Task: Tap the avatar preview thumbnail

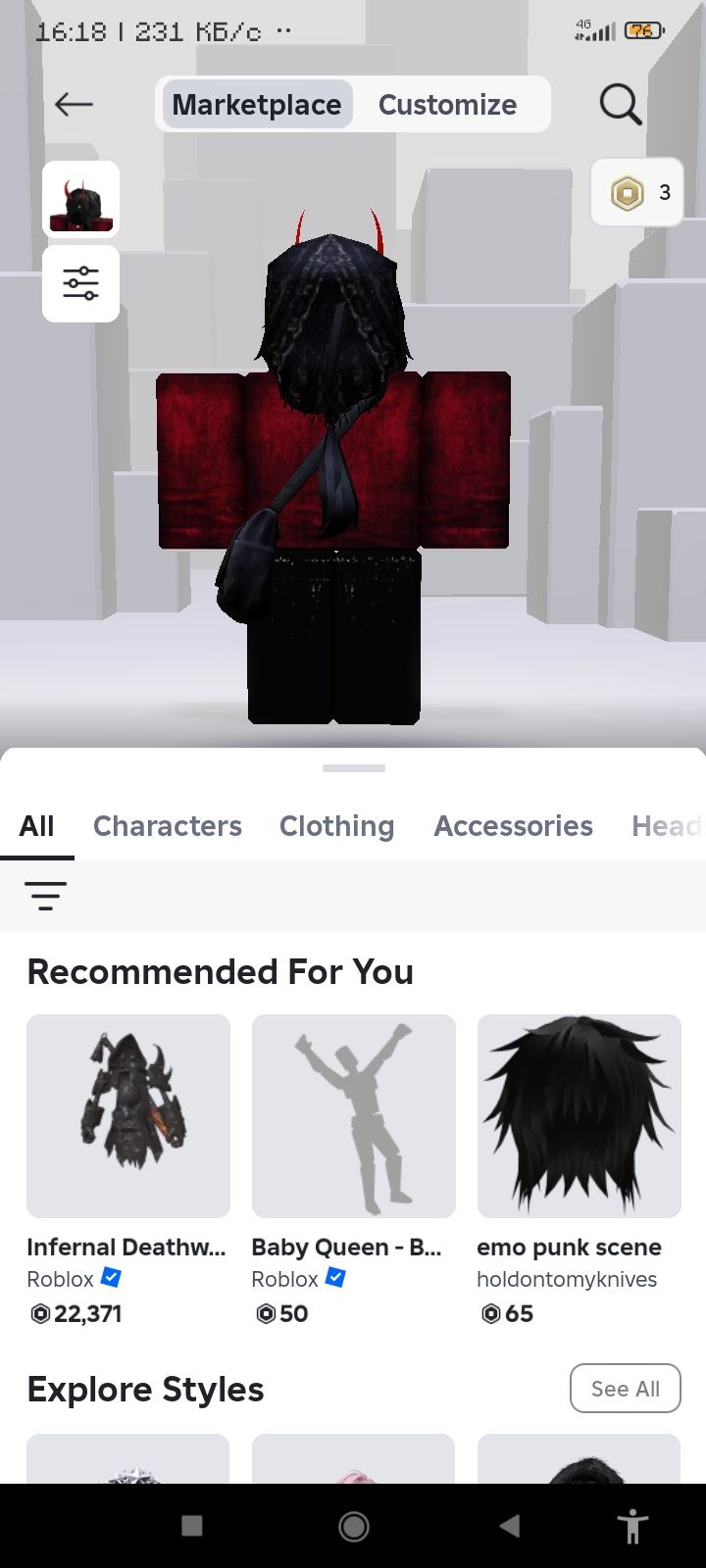Action: coord(80,199)
